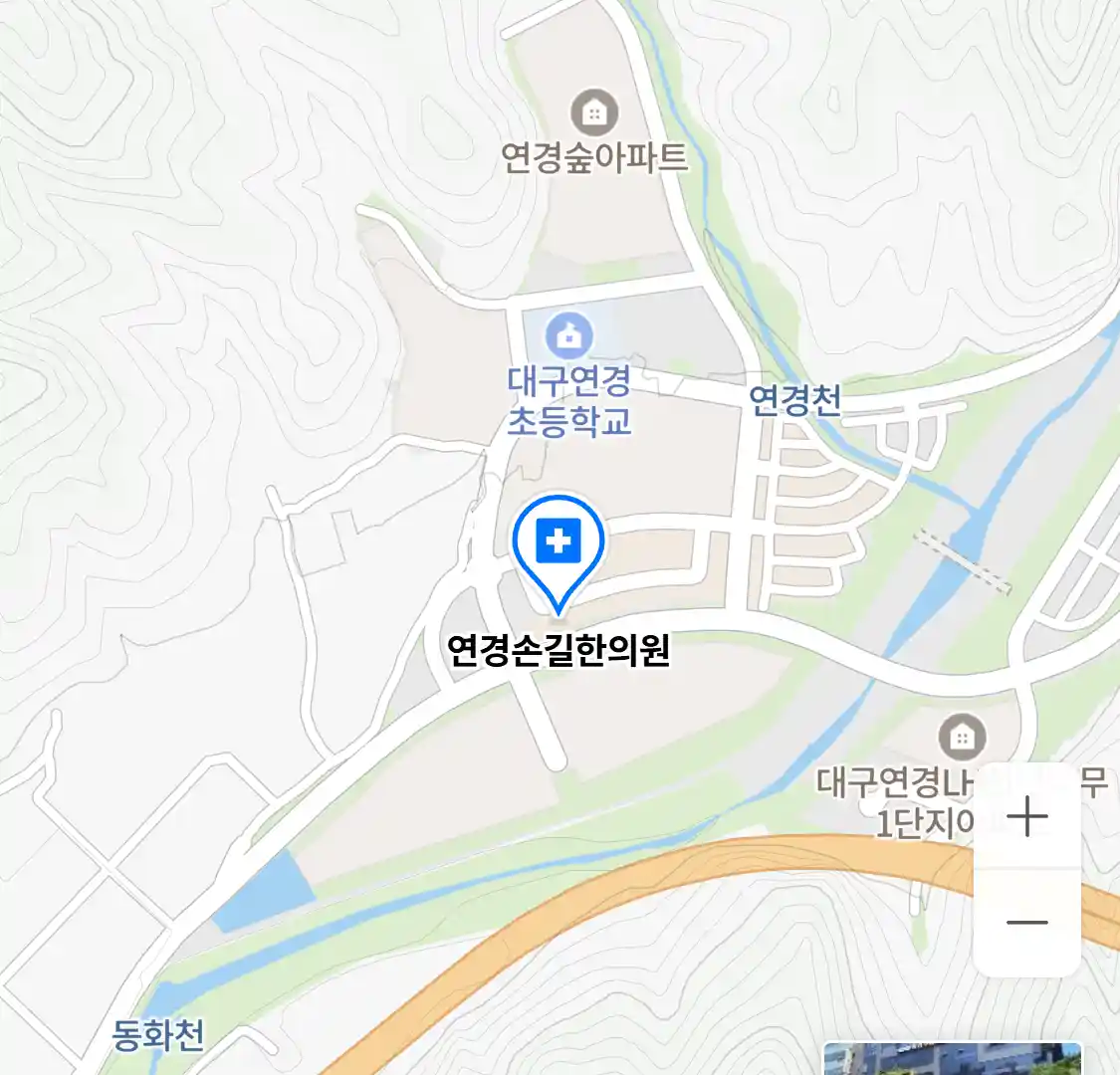Zoom out of the map
Viewport: 1120px width, 1075px height.
1026,922
